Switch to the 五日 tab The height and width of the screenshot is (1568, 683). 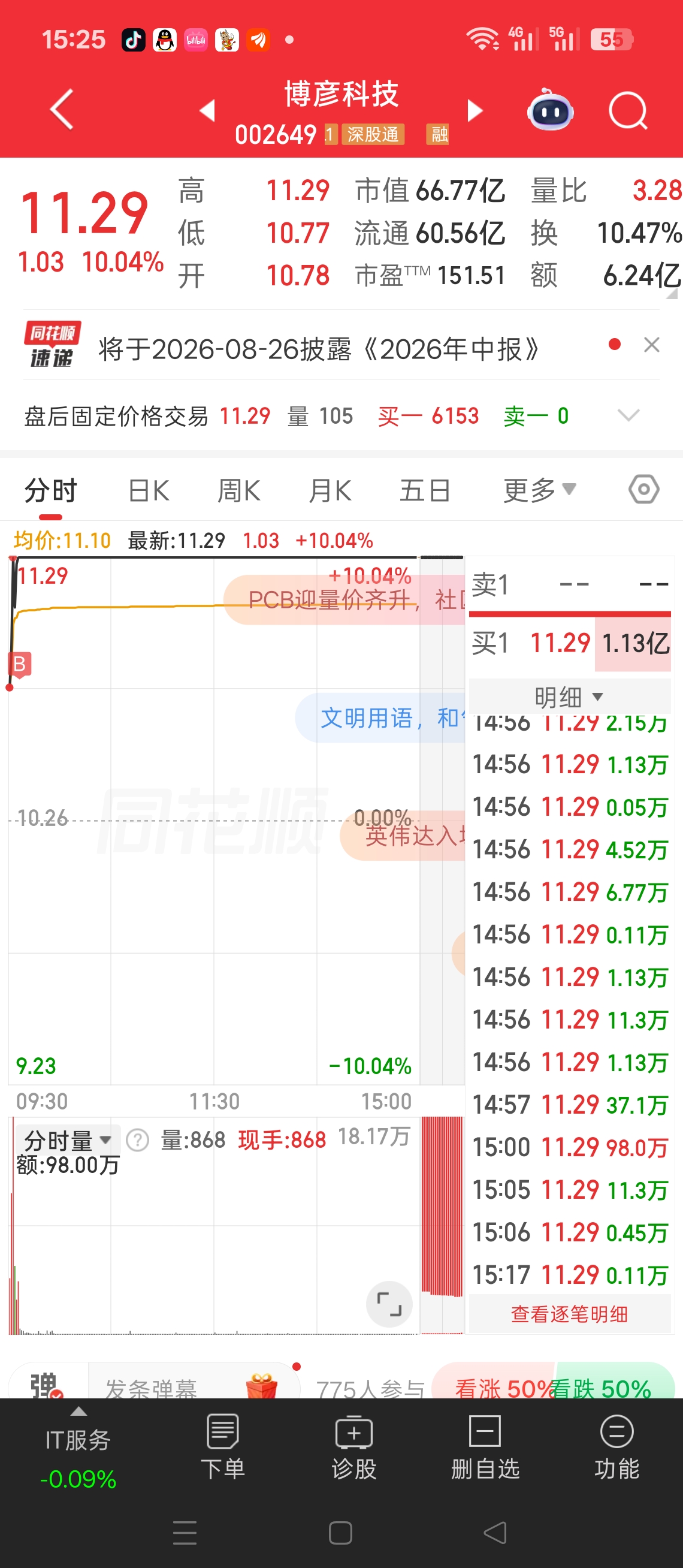click(x=425, y=490)
